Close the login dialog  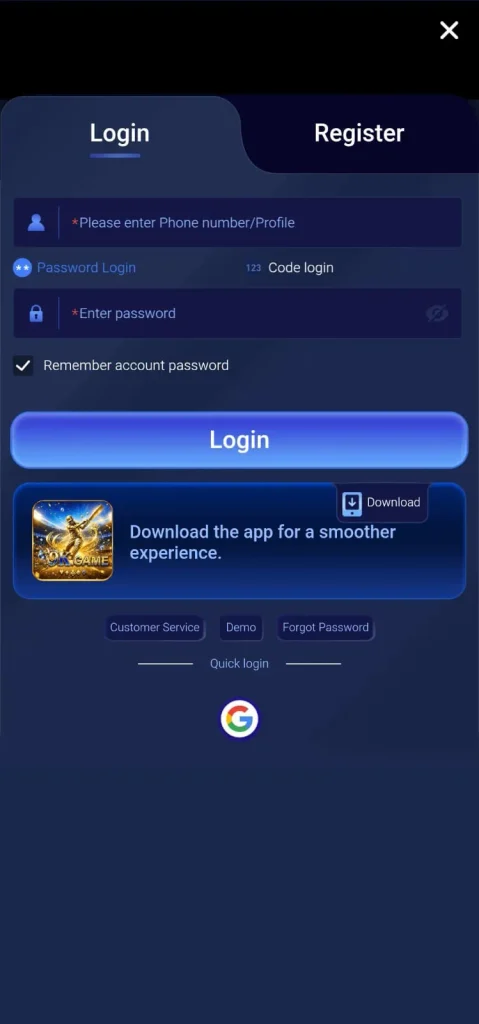tap(449, 30)
